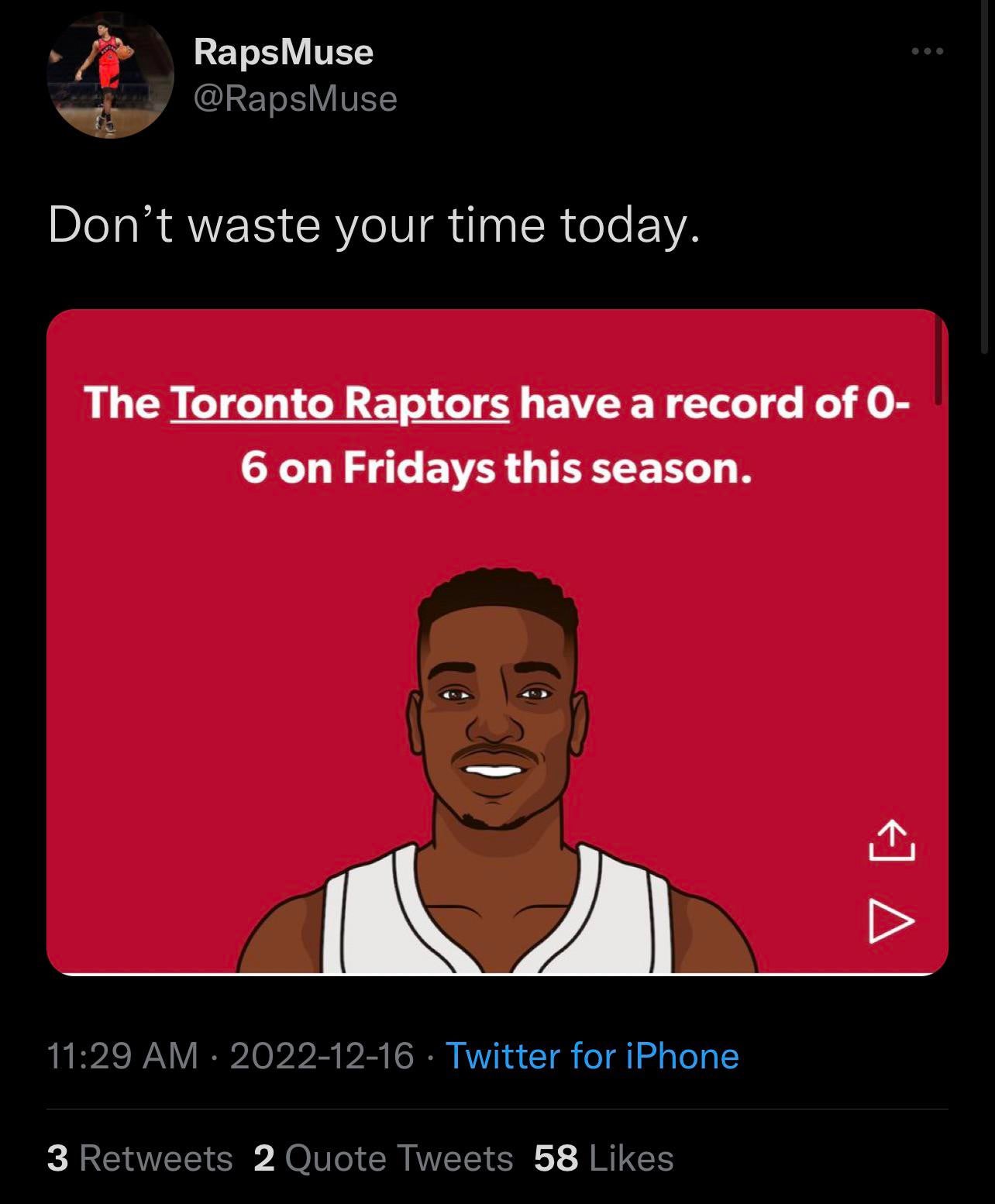See who gave the 58 Likes
This screenshot has height=1204, width=995.
pyautogui.click(x=604, y=1158)
